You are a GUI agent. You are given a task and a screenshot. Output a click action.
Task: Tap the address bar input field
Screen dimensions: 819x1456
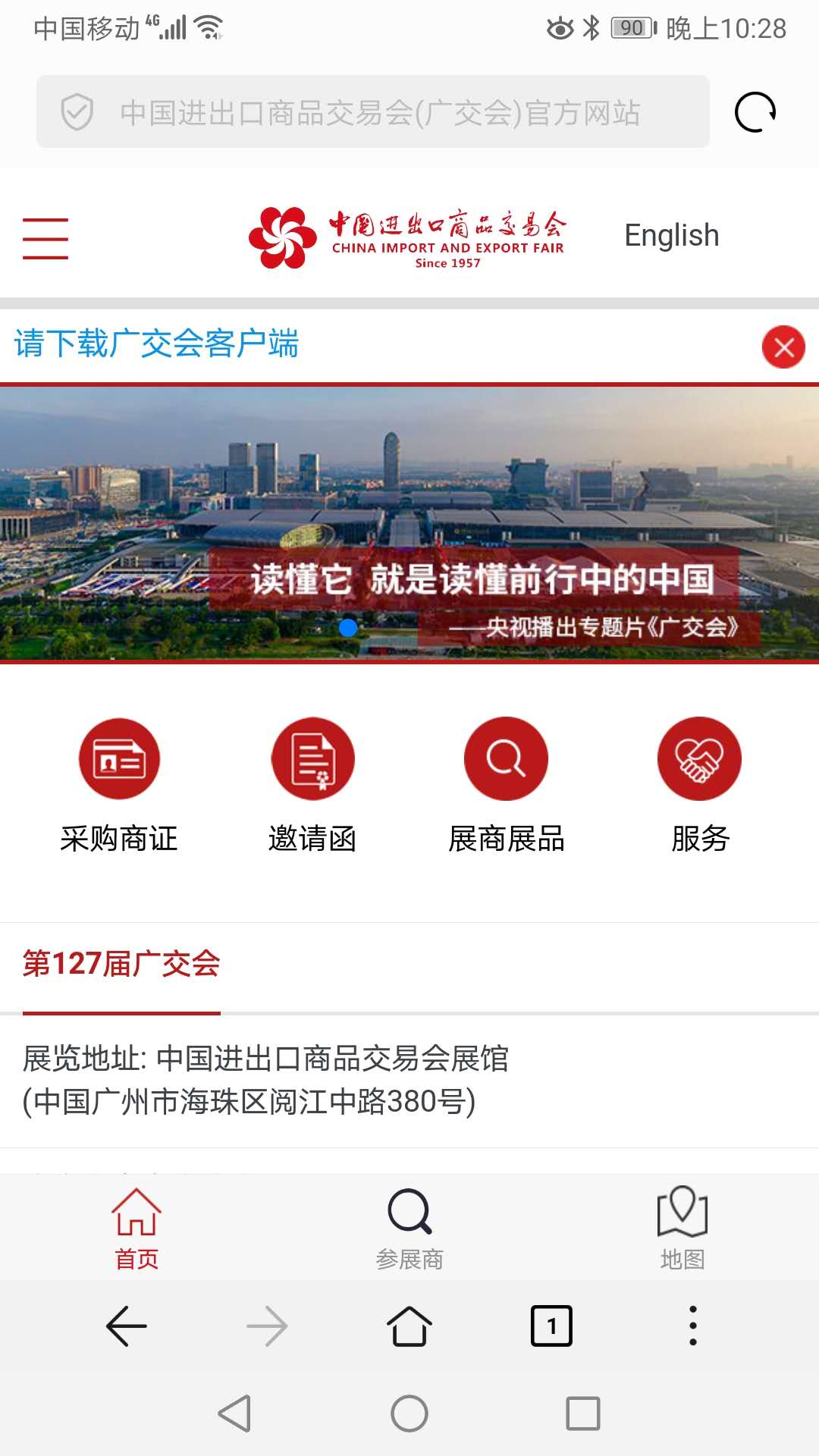(x=372, y=111)
